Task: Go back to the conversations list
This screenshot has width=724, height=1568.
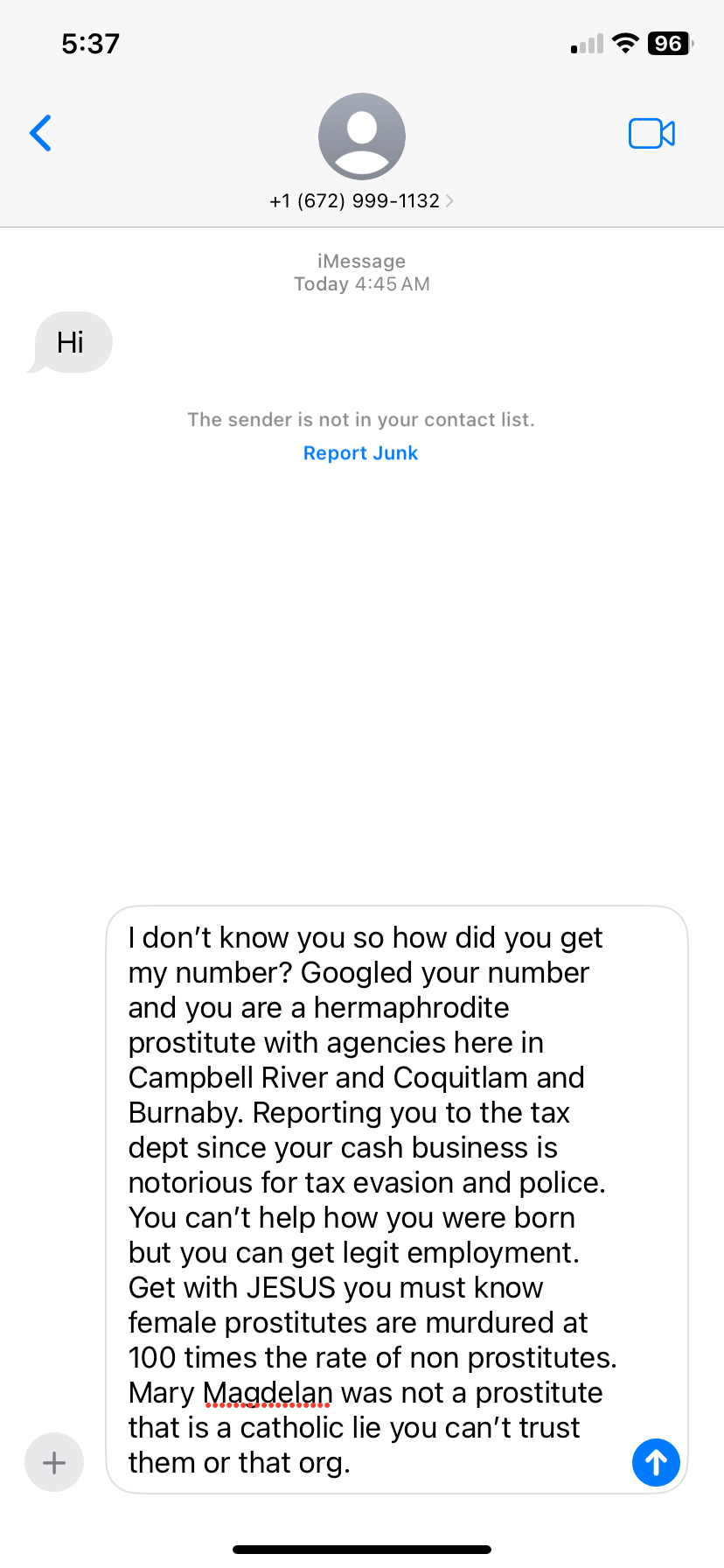Action: (x=40, y=133)
